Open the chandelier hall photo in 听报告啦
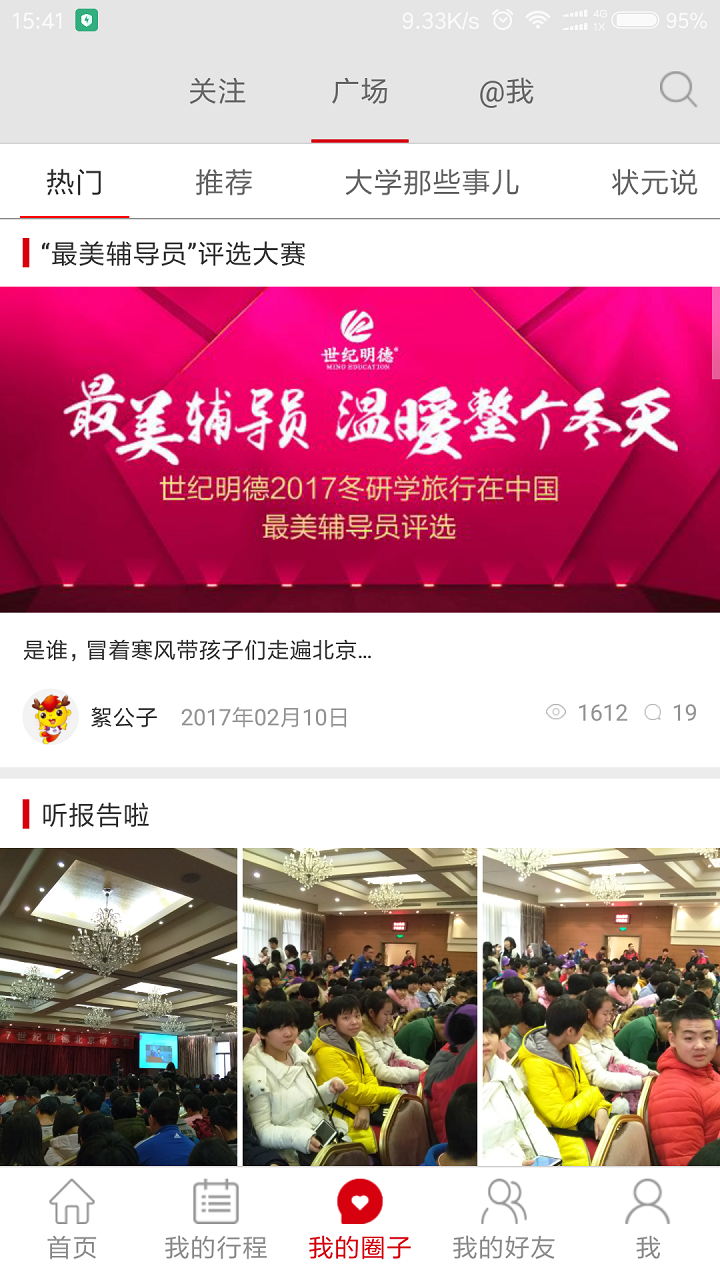The width and height of the screenshot is (720, 1280). [x=118, y=1007]
